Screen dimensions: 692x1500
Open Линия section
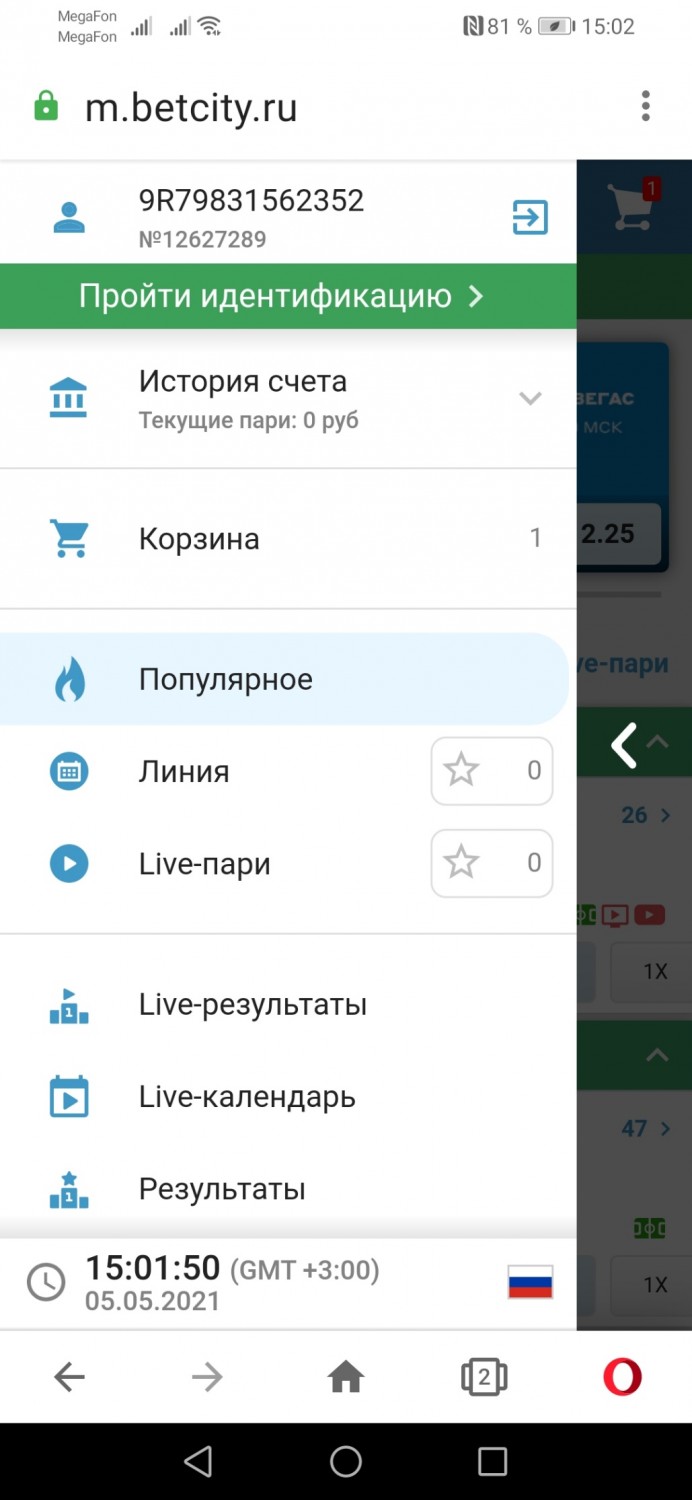(x=184, y=771)
